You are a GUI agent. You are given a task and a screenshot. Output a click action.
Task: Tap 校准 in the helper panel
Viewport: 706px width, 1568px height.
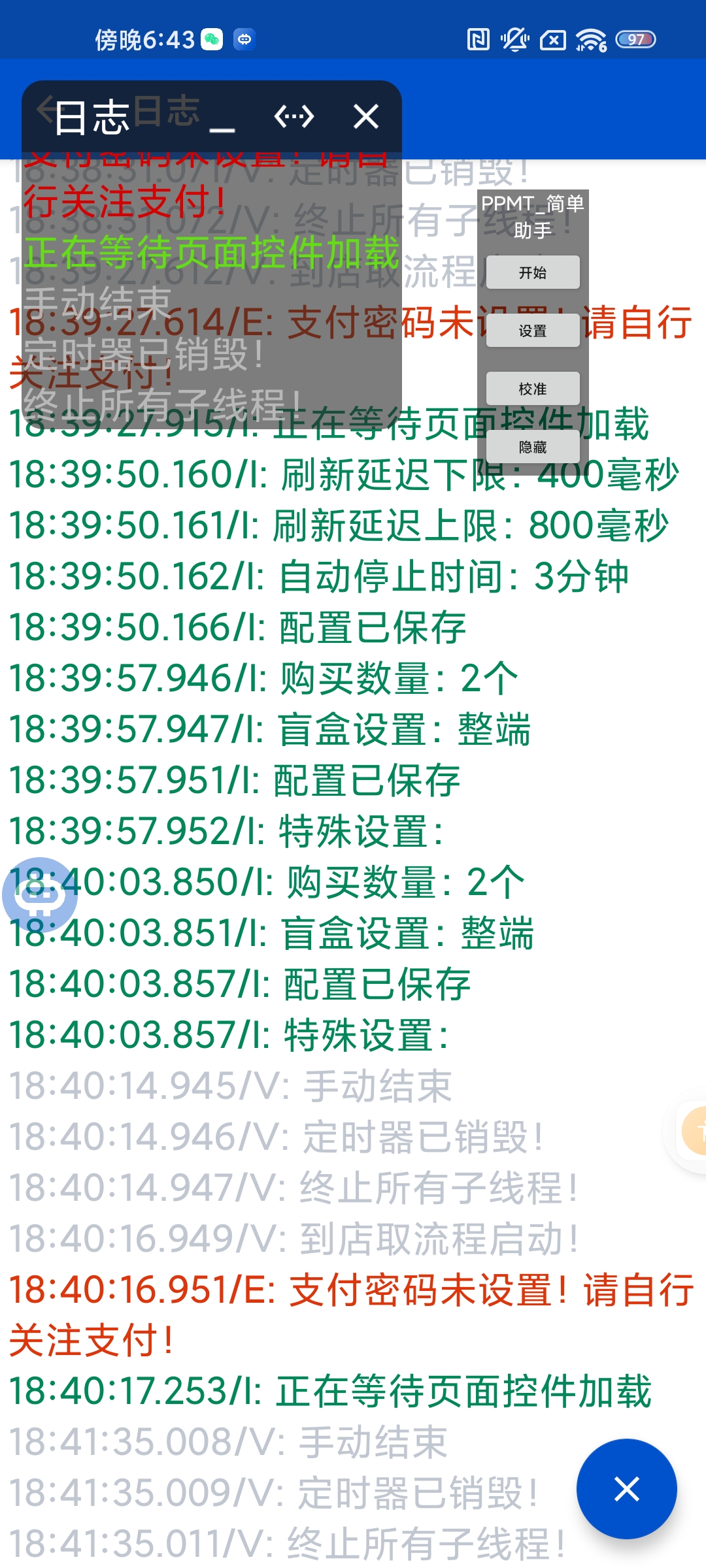533,389
